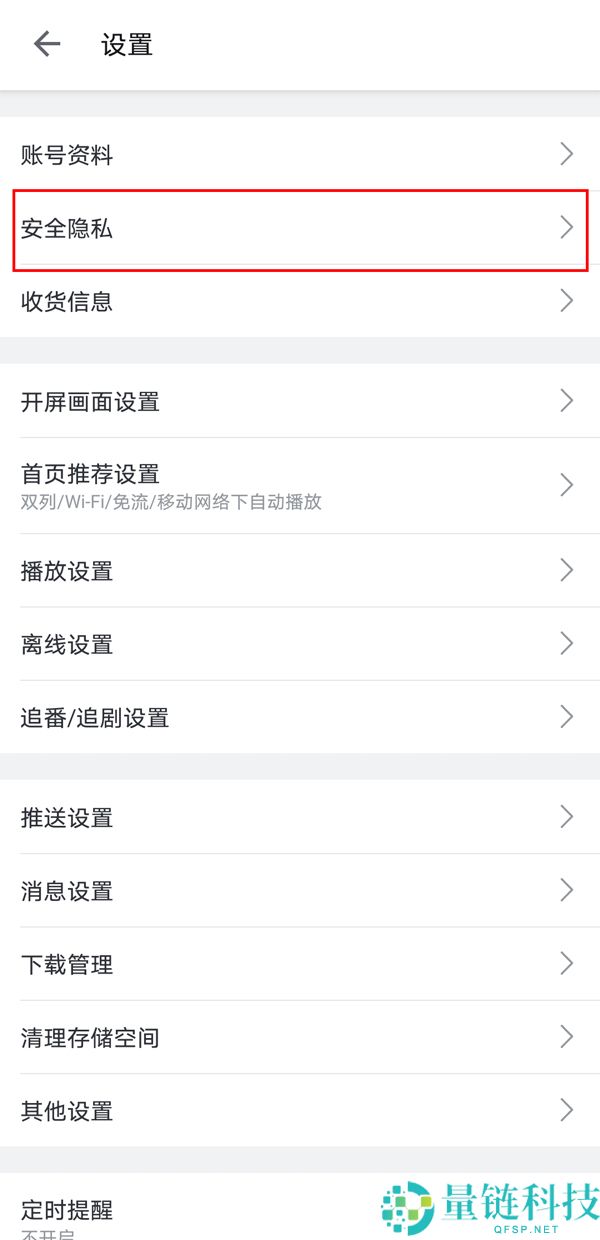Open 追番/追剧设置

coord(300,717)
